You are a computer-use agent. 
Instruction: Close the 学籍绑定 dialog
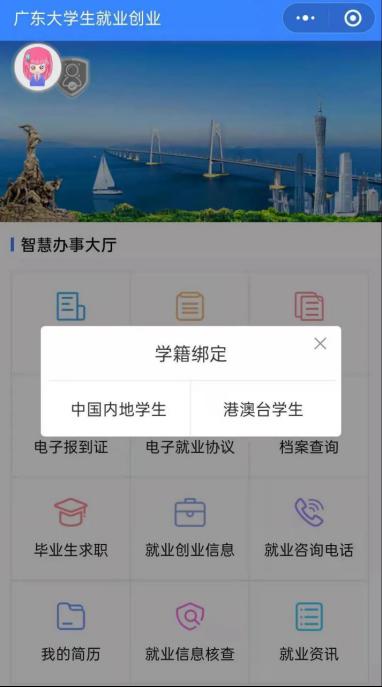point(320,344)
